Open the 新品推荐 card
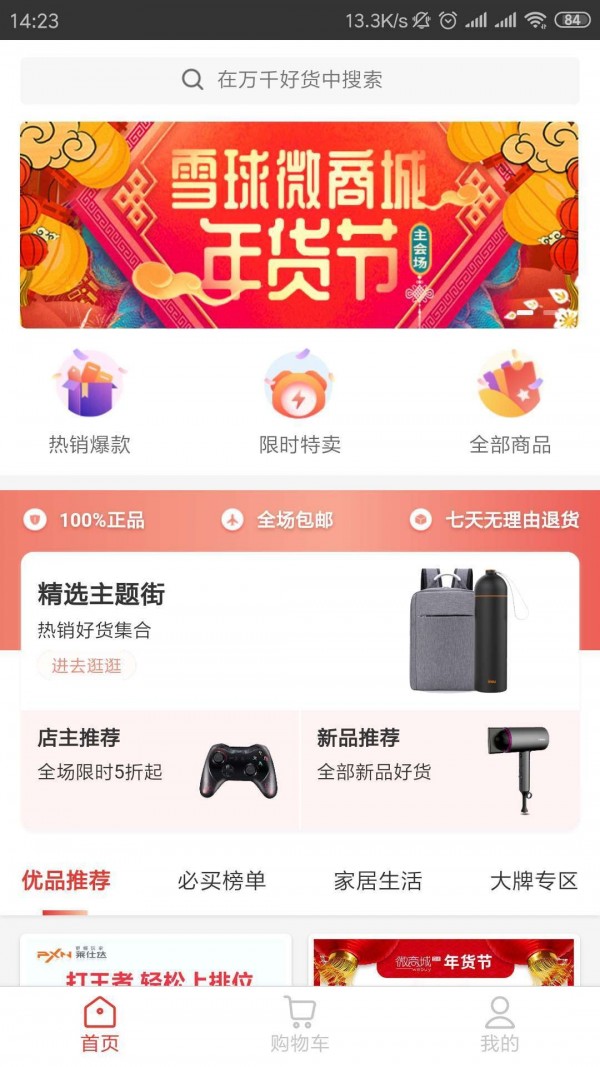Viewport: 600px width, 1067px height. pos(440,770)
